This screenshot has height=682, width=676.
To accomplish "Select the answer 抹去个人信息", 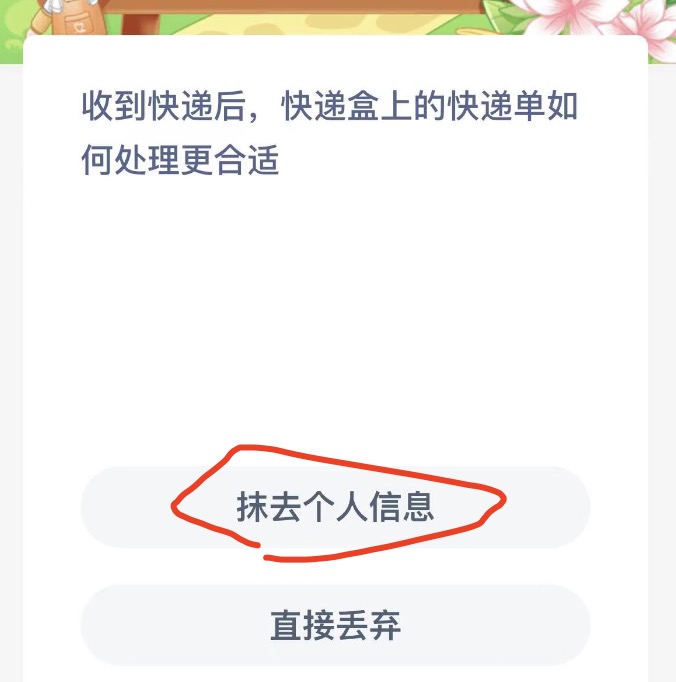I will point(336,507).
